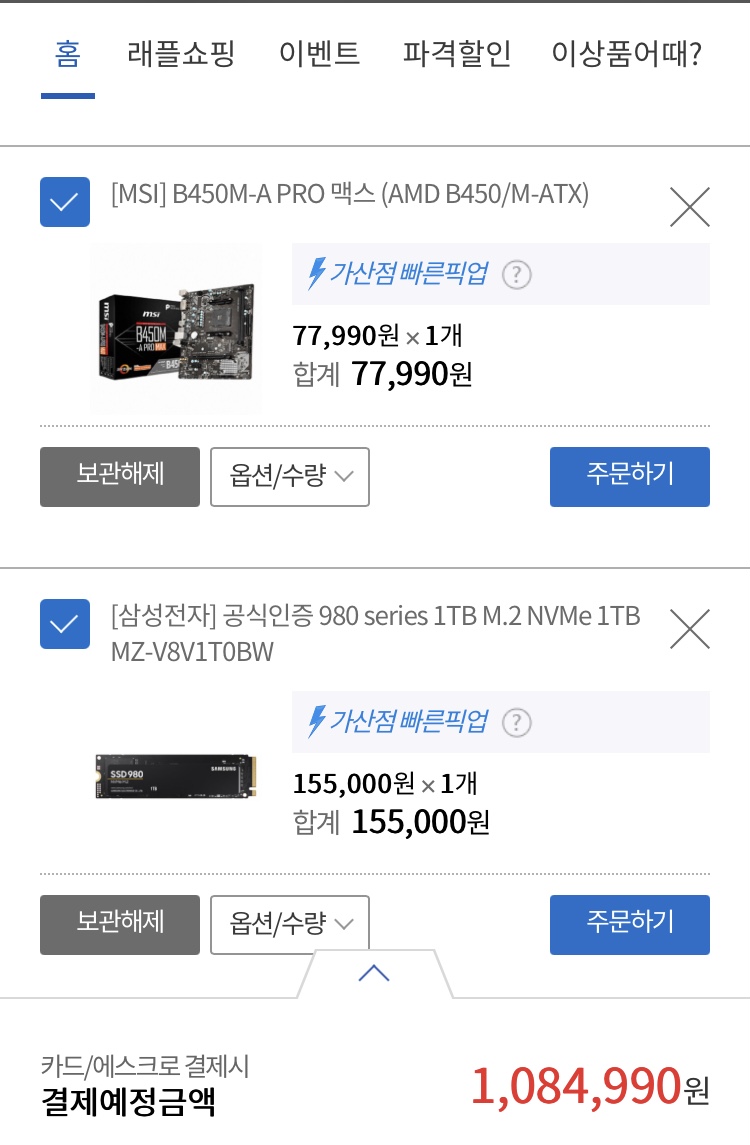
Task: Tap 보관해제 for the MSI motherboard
Action: [120, 477]
